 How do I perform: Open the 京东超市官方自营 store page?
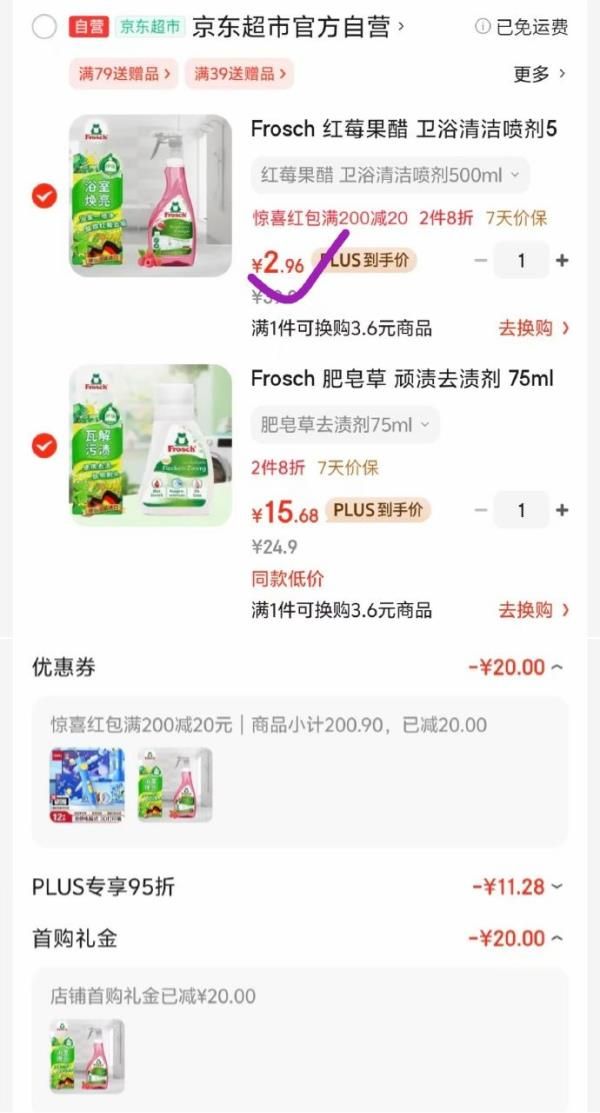(296, 27)
